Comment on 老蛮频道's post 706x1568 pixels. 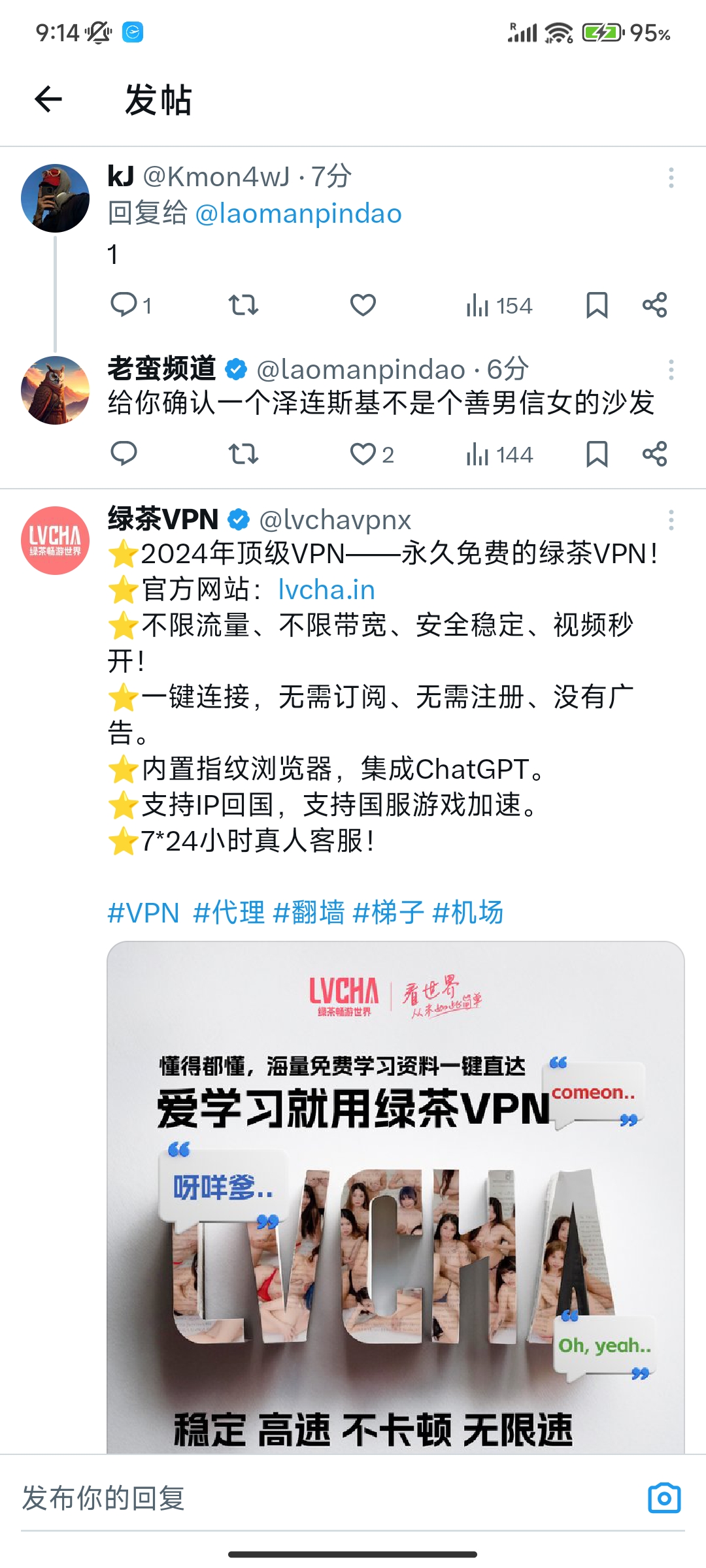pos(124,453)
